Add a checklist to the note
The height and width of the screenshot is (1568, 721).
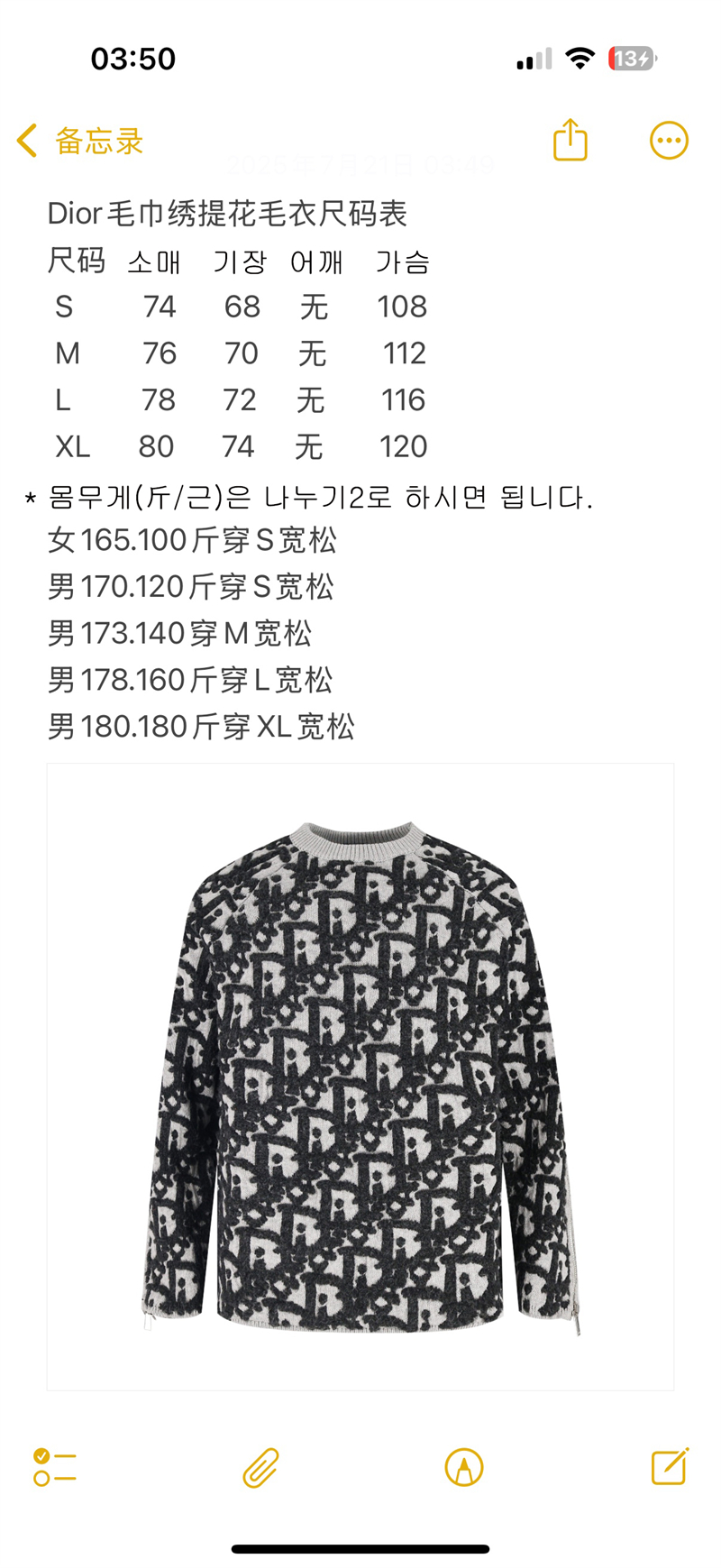click(x=55, y=1467)
